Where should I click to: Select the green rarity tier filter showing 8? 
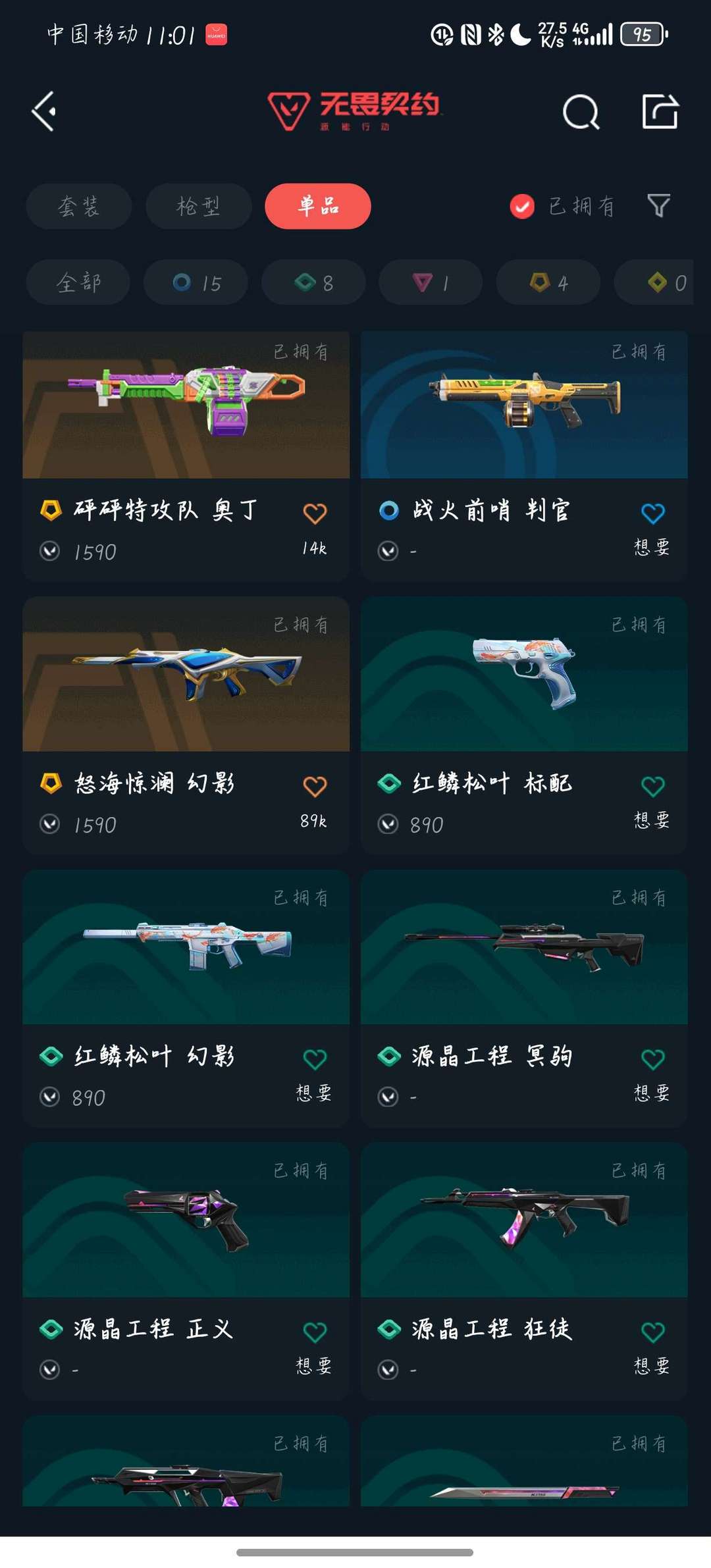tap(313, 282)
